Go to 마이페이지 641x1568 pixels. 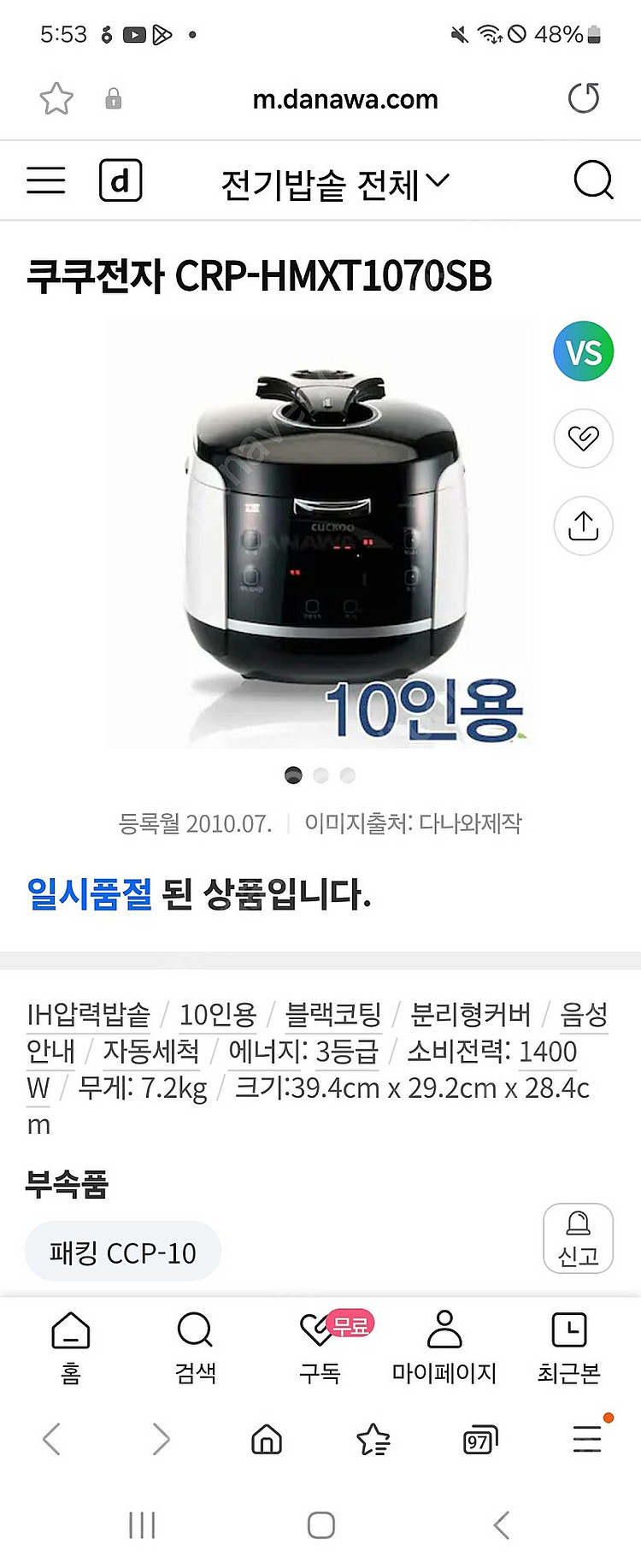[x=444, y=1347]
